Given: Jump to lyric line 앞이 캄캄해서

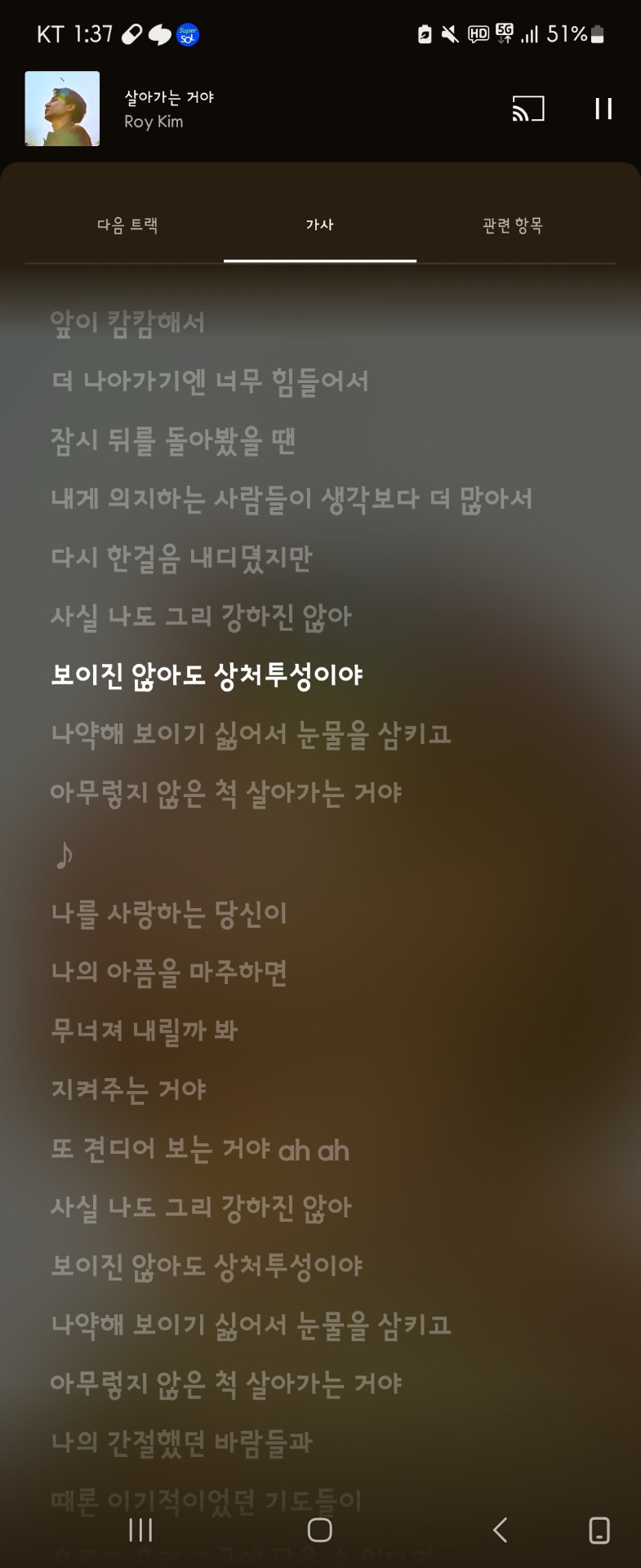Looking at the screenshot, I should click(127, 323).
